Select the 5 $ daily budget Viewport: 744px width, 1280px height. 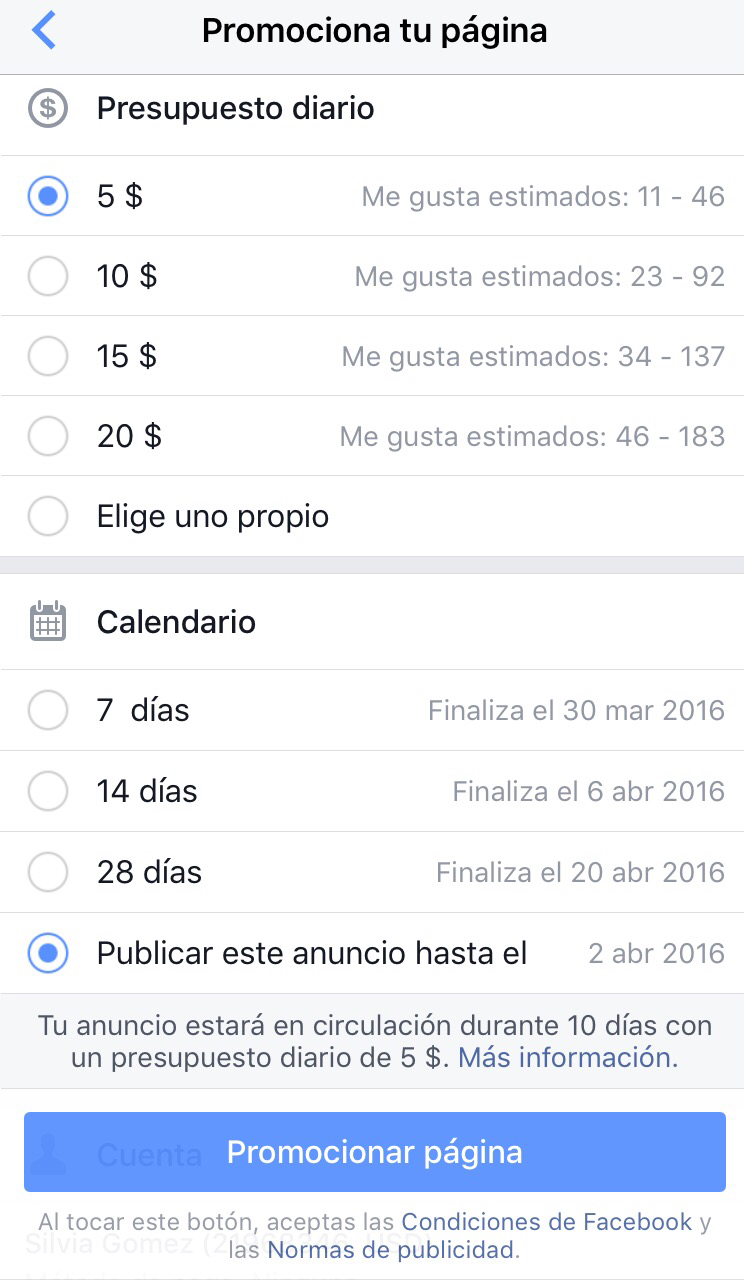[x=48, y=196]
